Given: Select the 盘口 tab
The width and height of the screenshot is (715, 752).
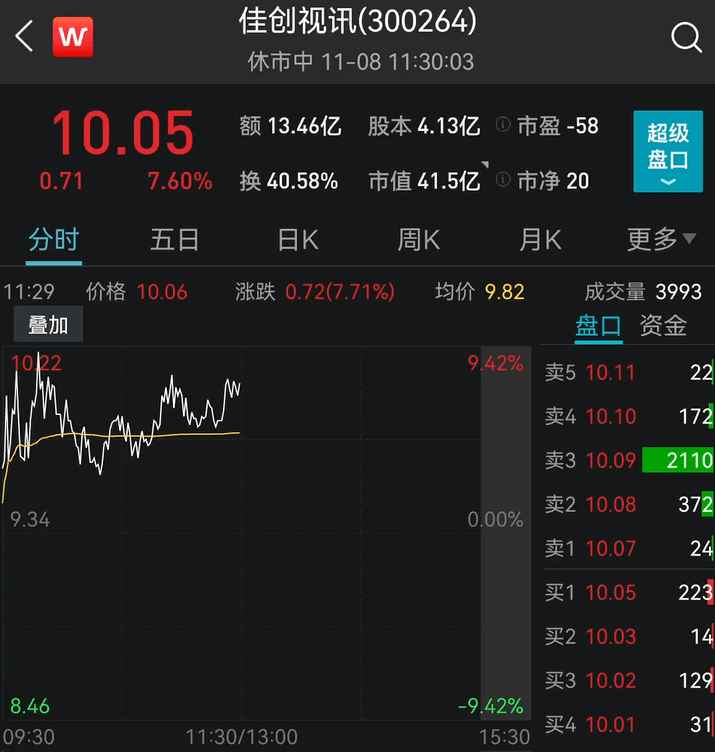Looking at the screenshot, I should (x=598, y=325).
